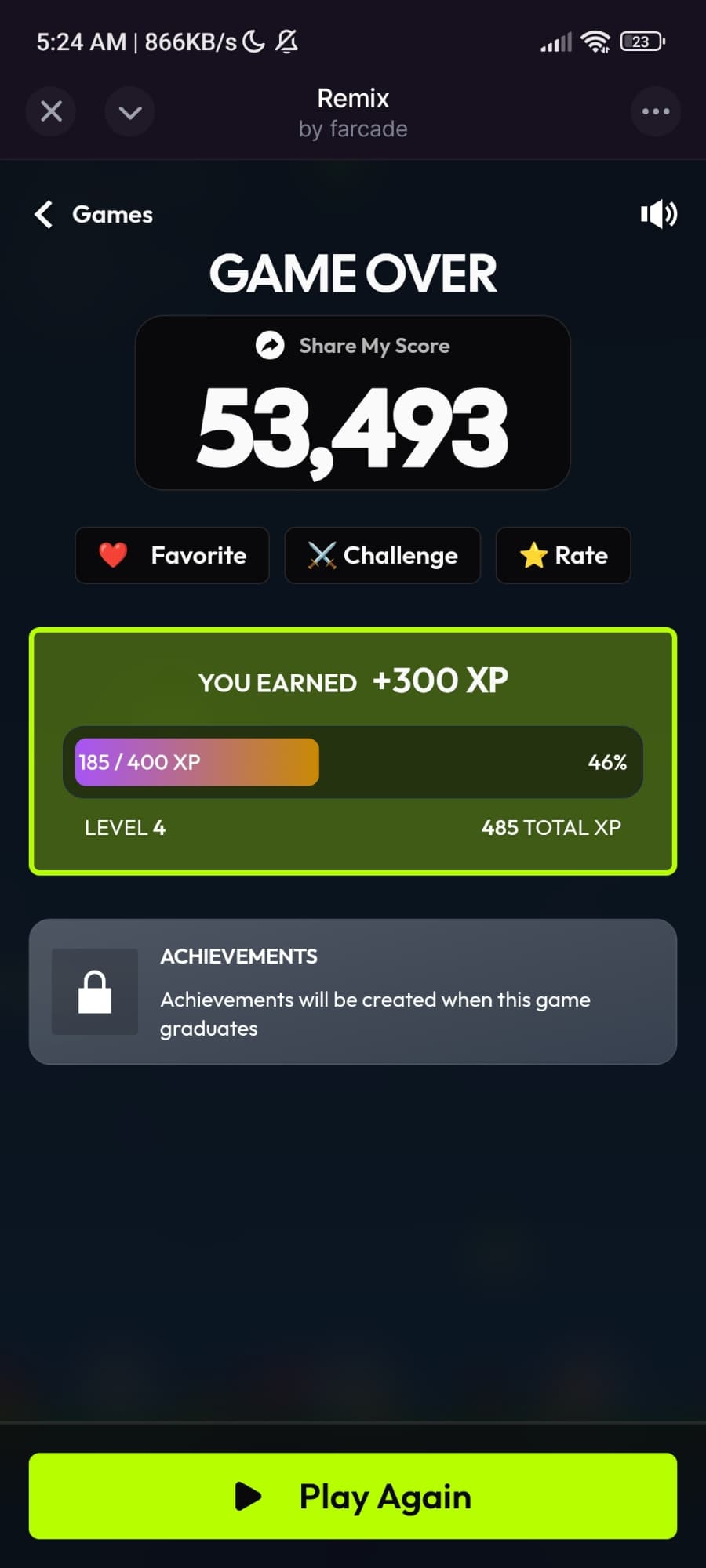This screenshot has height=1568, width=706.
Task: Rate this game
Action: coord(563,555)
